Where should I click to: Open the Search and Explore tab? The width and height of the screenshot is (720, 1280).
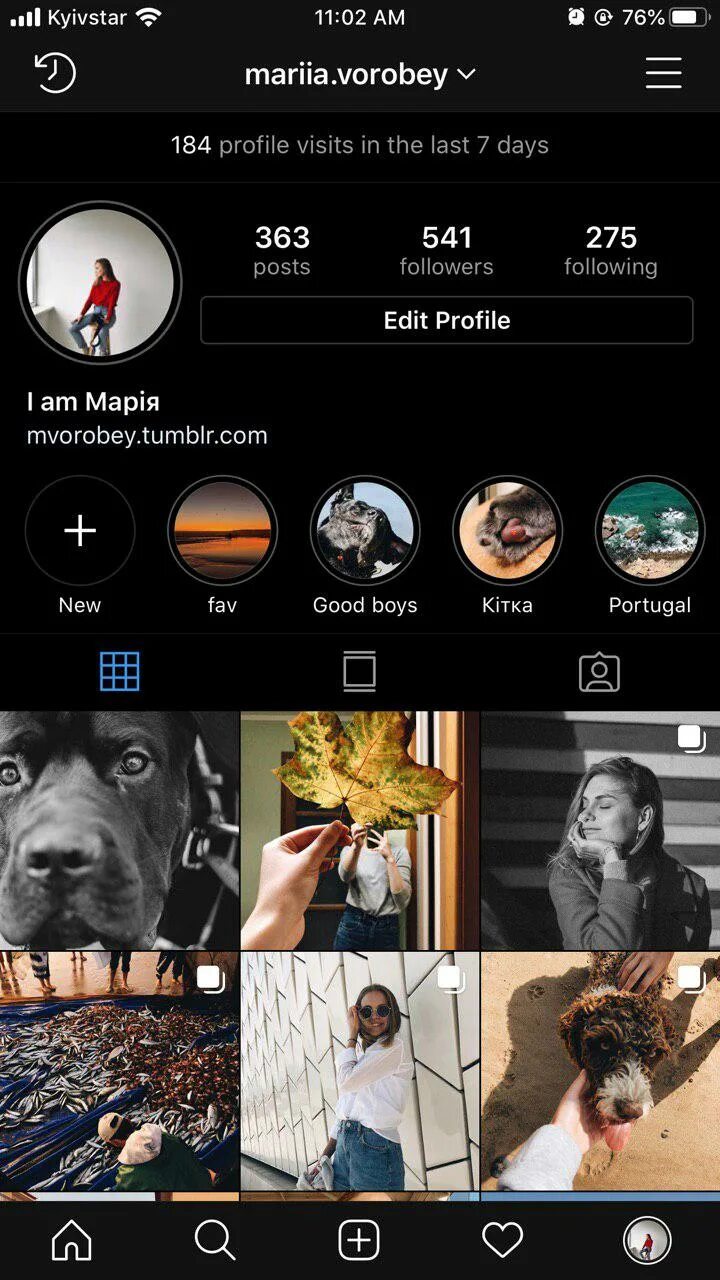[215, 1241]
